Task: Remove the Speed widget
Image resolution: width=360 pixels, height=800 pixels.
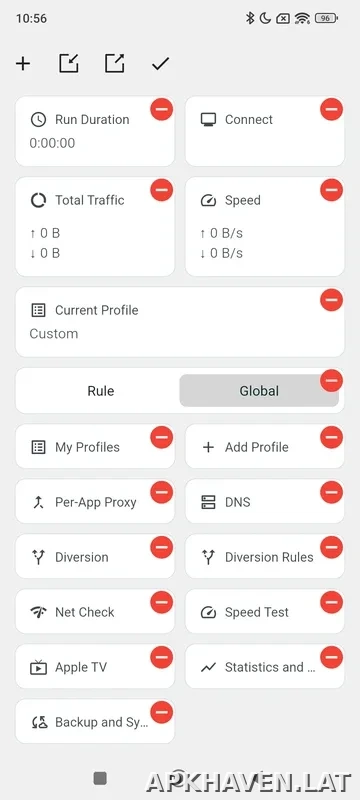Action: click(331, 190)
